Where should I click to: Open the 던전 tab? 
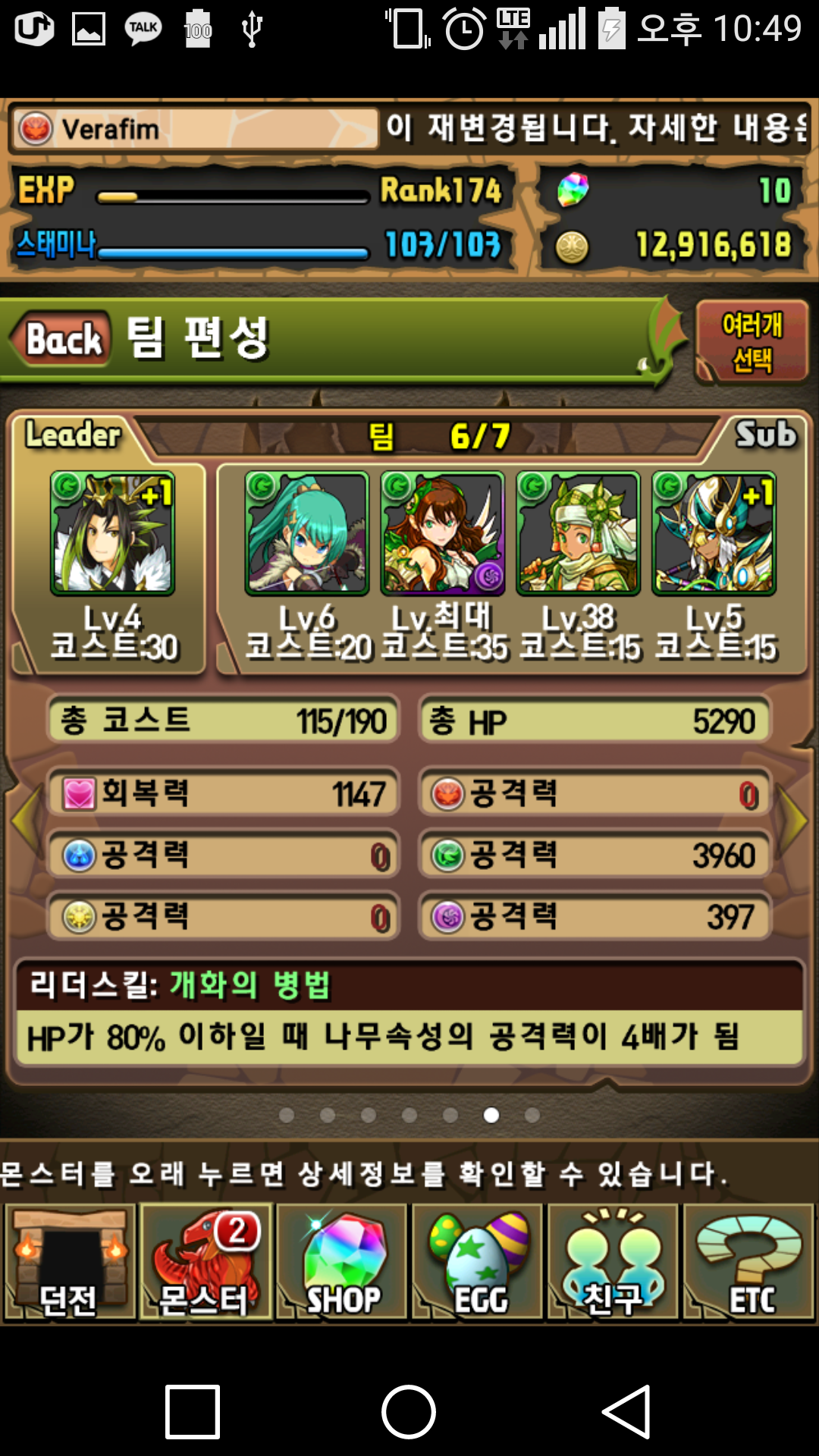70,1263
